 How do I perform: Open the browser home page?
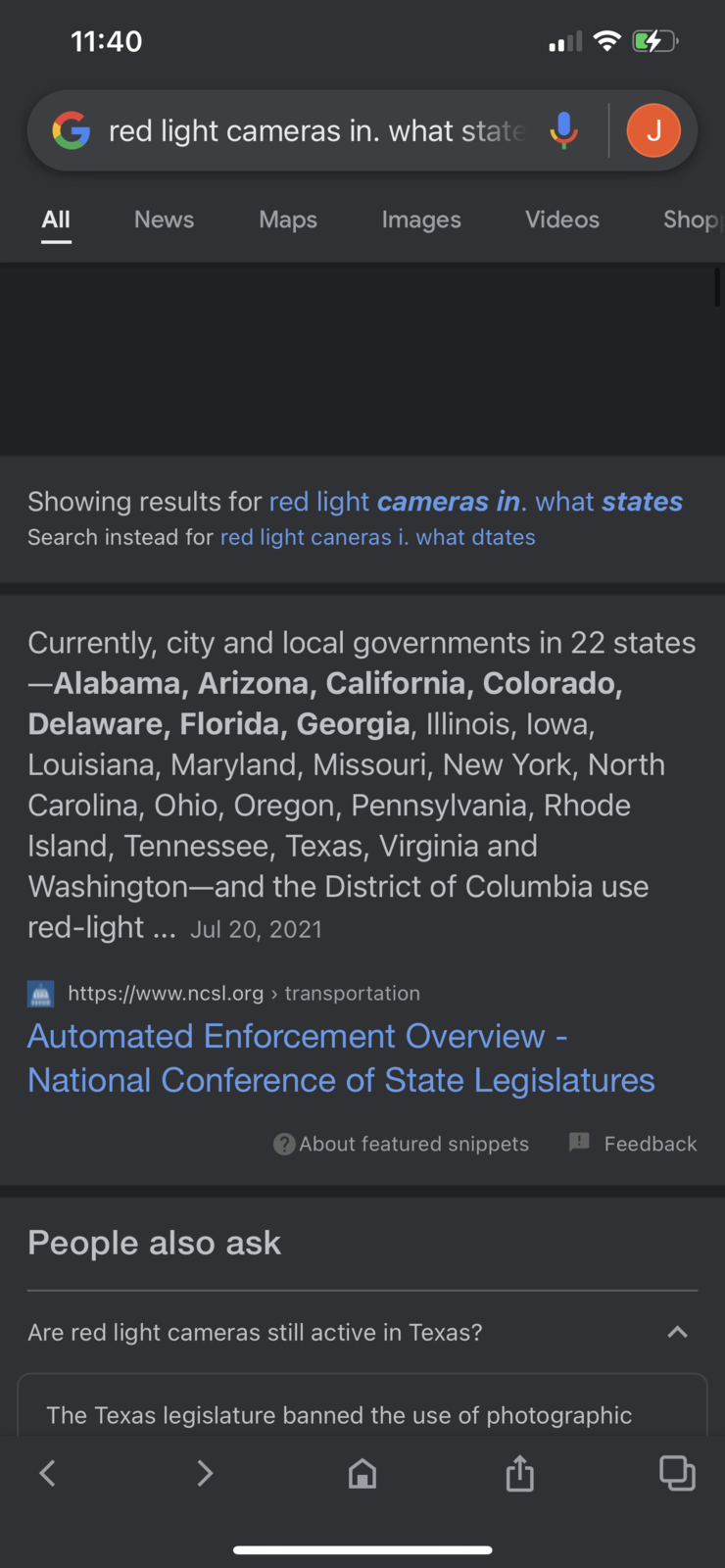(x=362, y=1472)
